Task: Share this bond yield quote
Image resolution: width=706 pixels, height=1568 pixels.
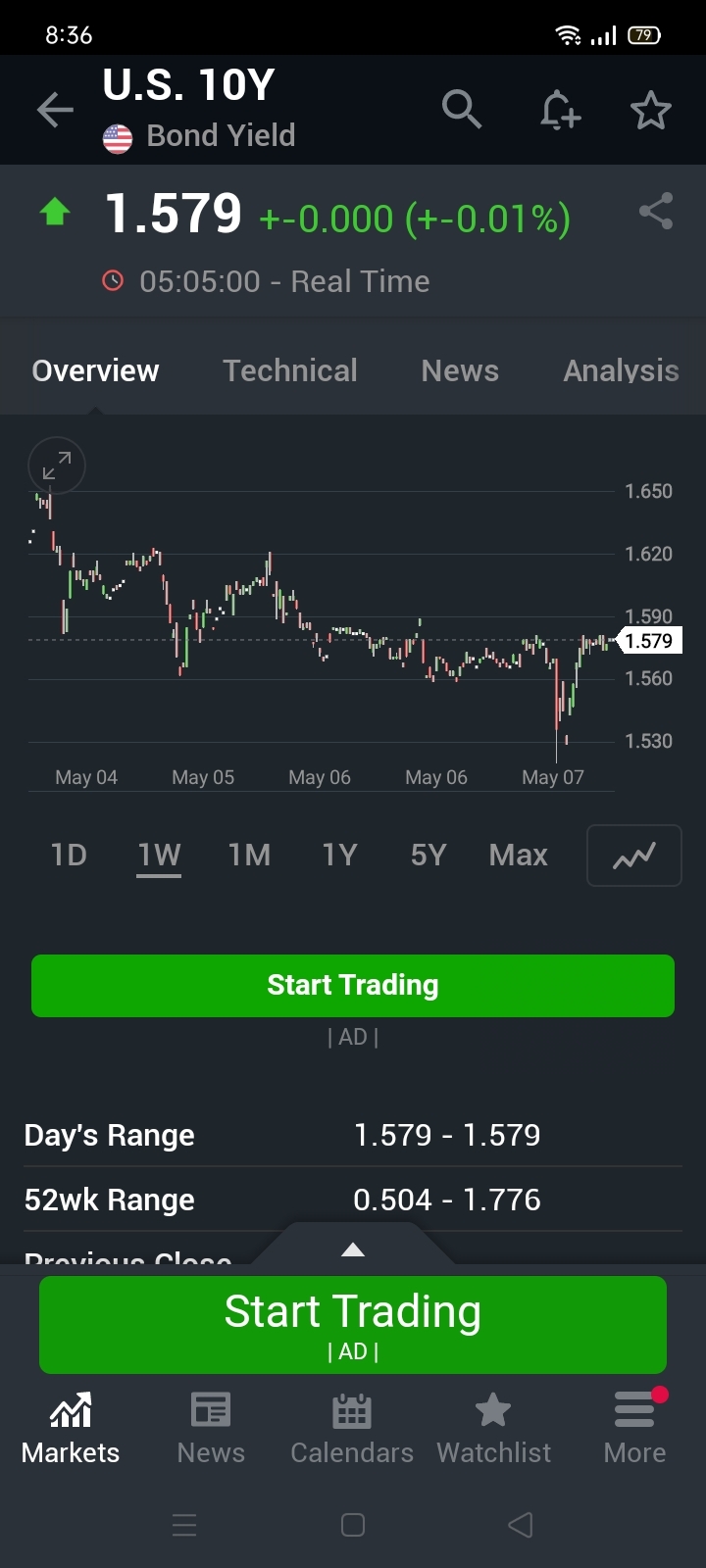Action: click(x=655, y=212)
